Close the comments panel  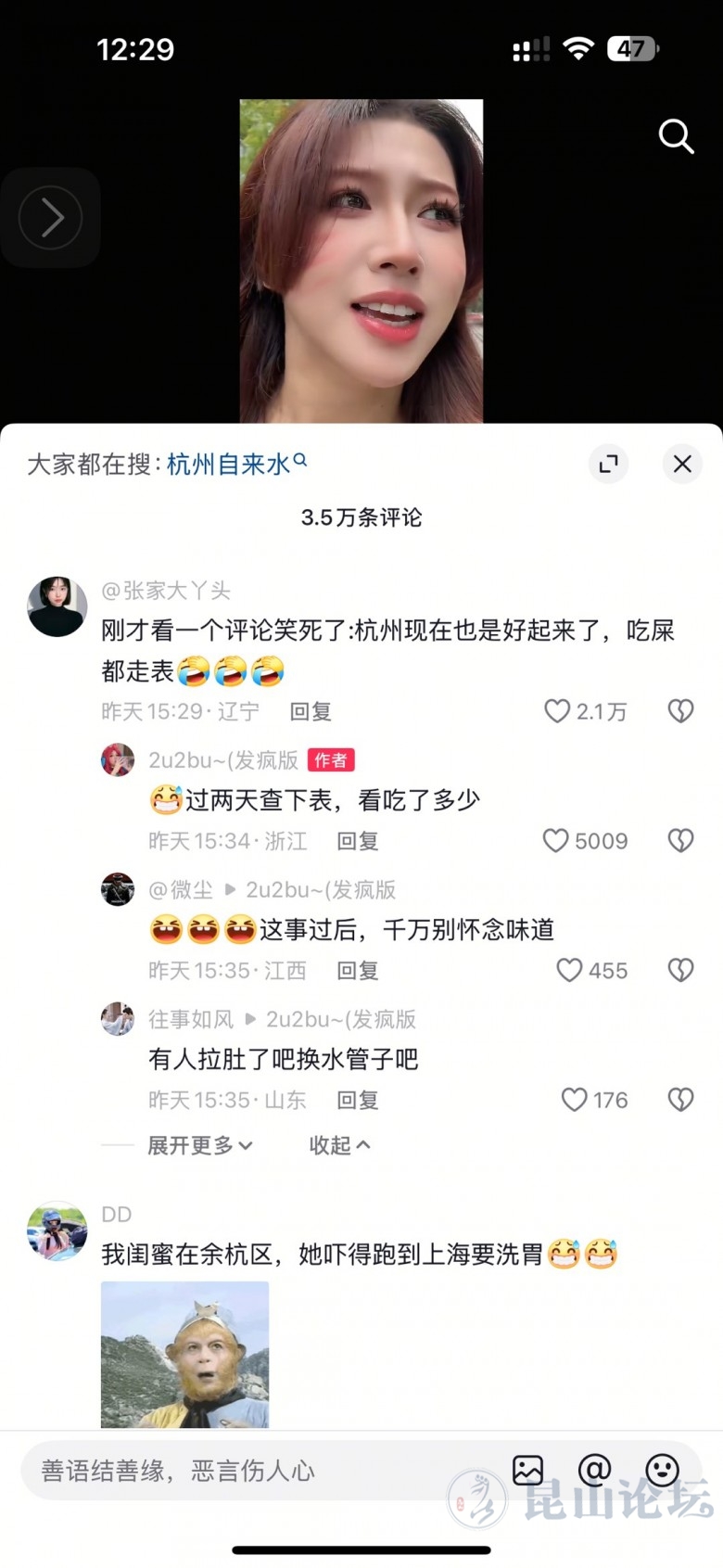(x=682, y=464)
